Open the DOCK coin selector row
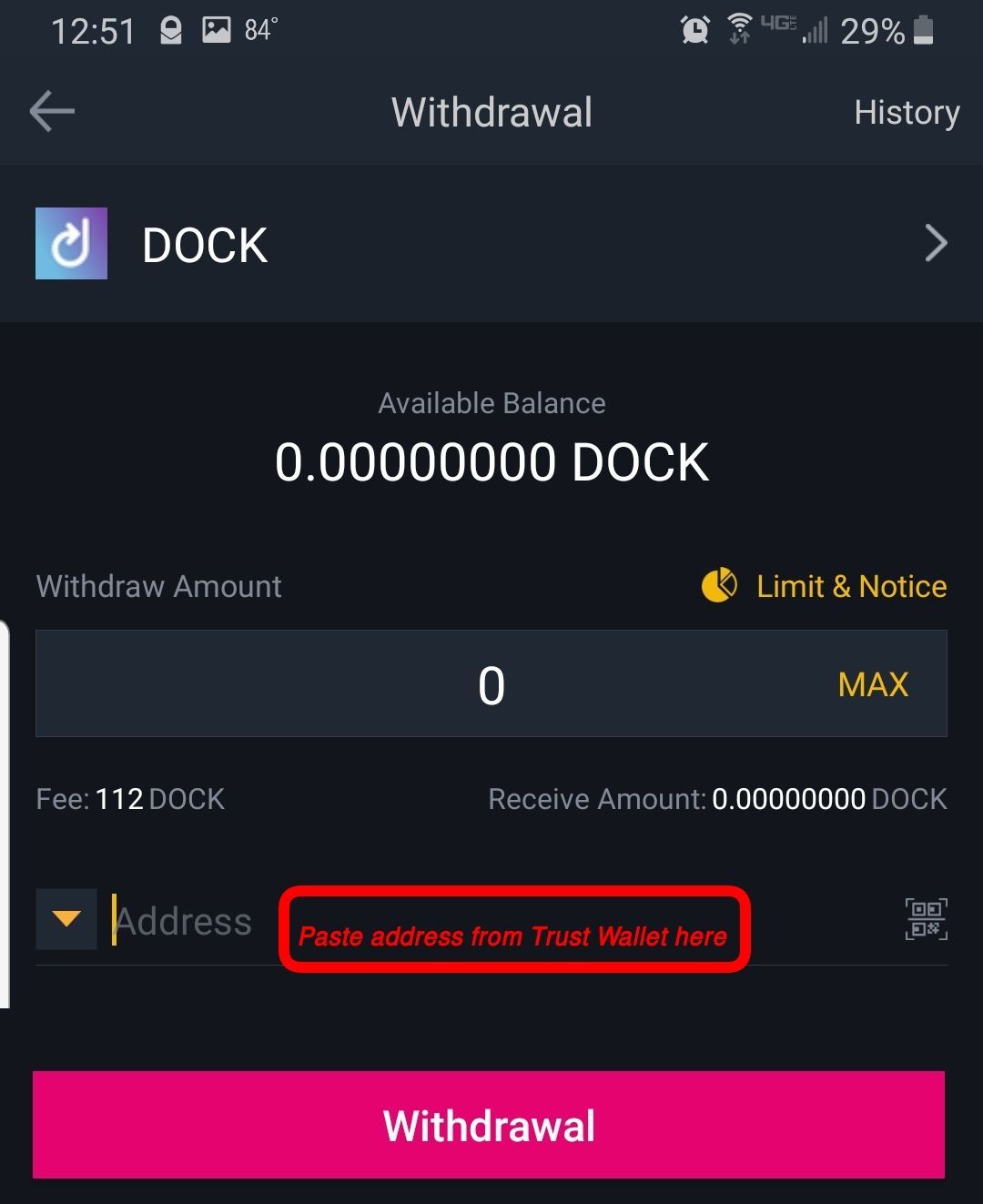Image resolution: width=983 pixels, height=1204 pixels. 491,244
